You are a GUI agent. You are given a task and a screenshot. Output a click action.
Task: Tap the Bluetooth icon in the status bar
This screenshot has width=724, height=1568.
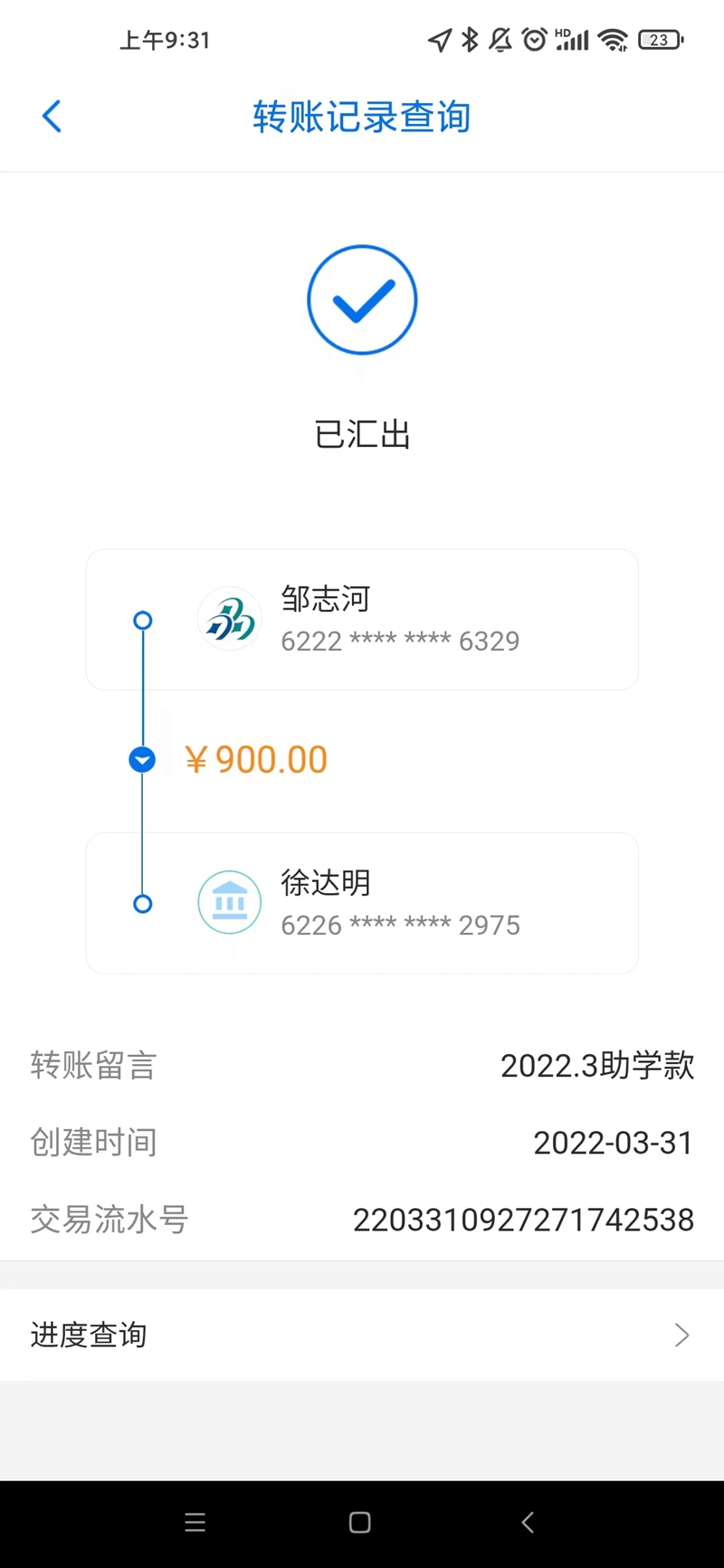pos(469,40)
